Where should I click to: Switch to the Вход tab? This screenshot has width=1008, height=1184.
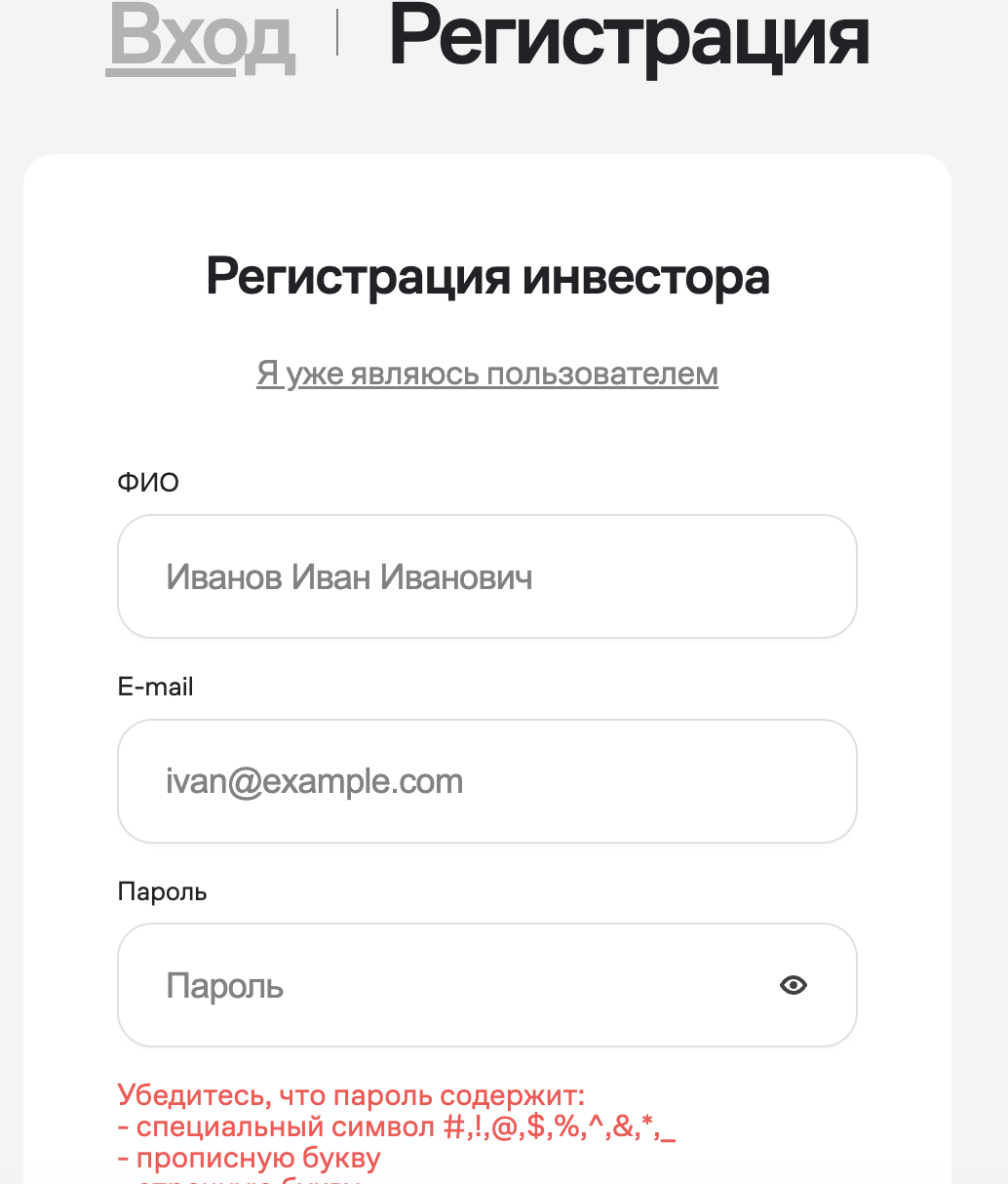[200, 37]
